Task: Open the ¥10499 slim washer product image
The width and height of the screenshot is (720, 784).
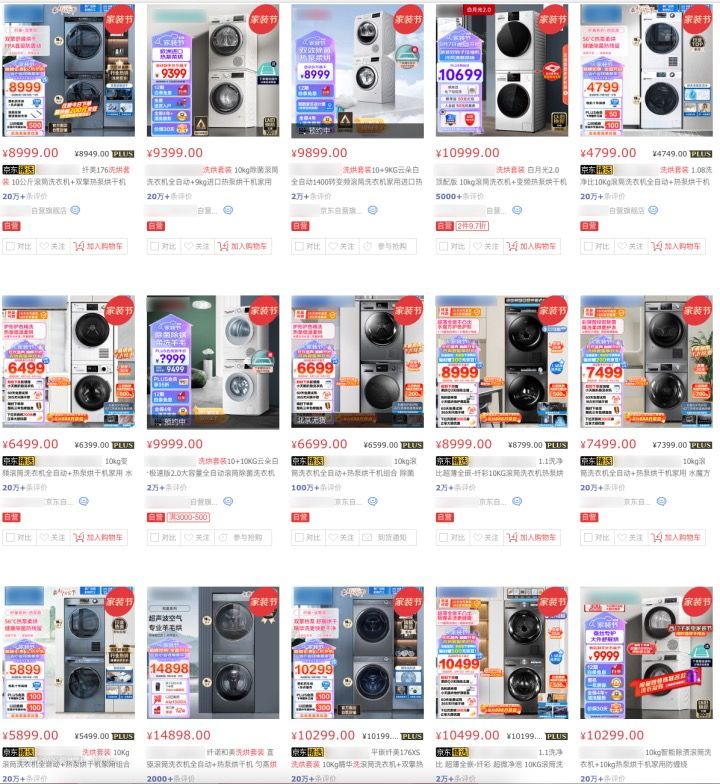Action: click(502, 652)
